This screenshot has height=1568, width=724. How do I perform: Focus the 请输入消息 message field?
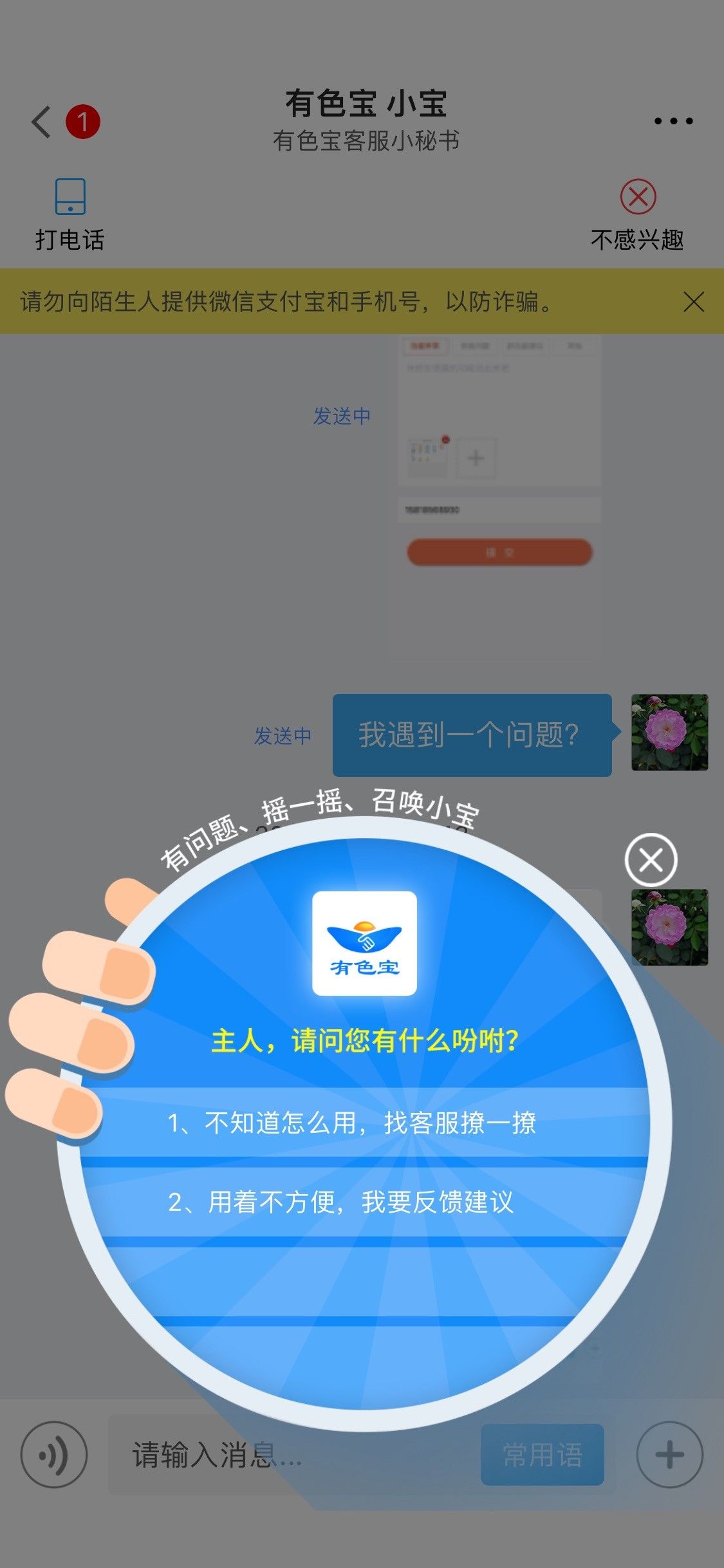pyautogui.click(x=293, y=1454)
